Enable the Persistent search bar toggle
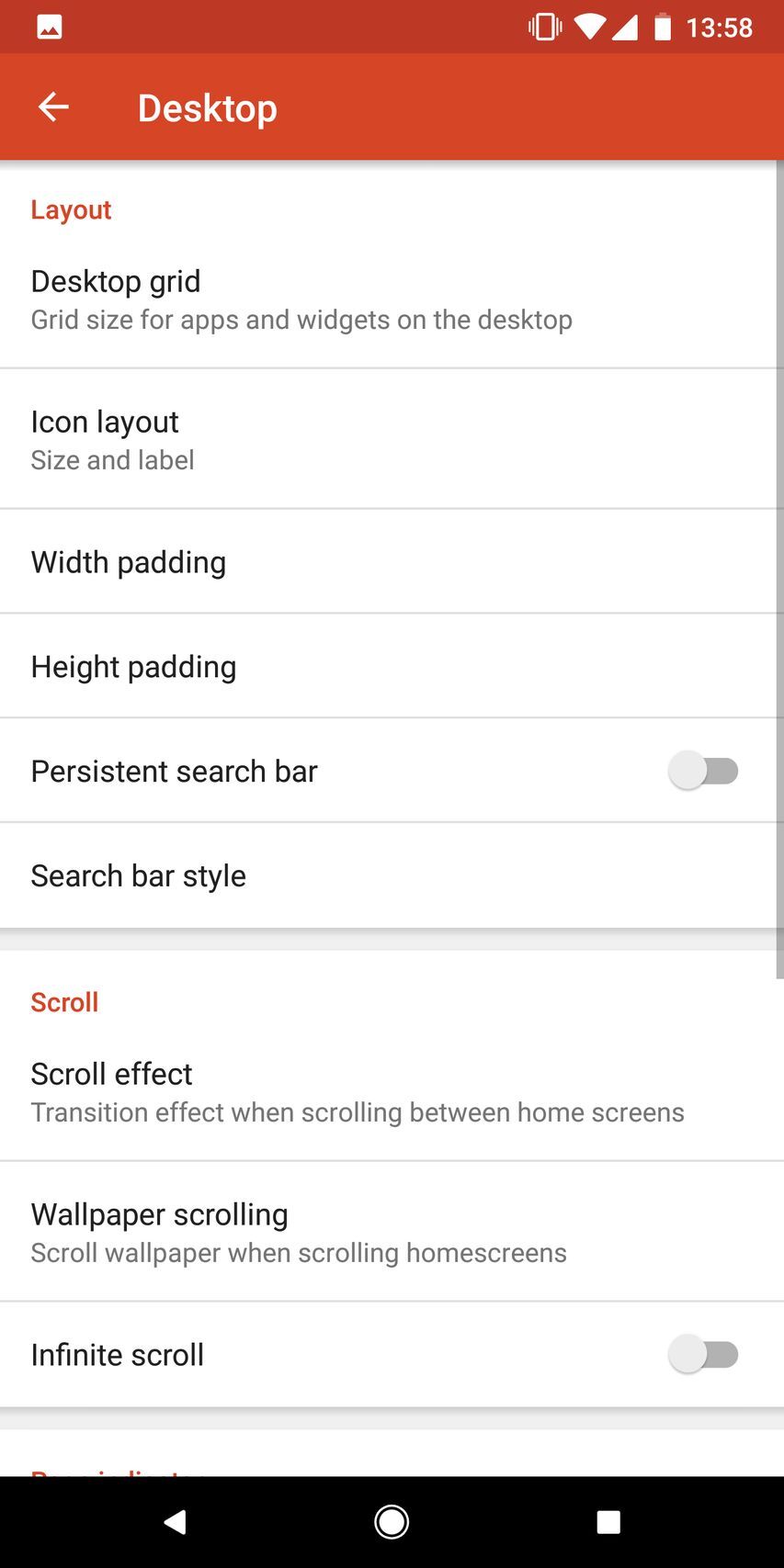The width and height of the screenshot is (784, 1568). coord(704,770)
